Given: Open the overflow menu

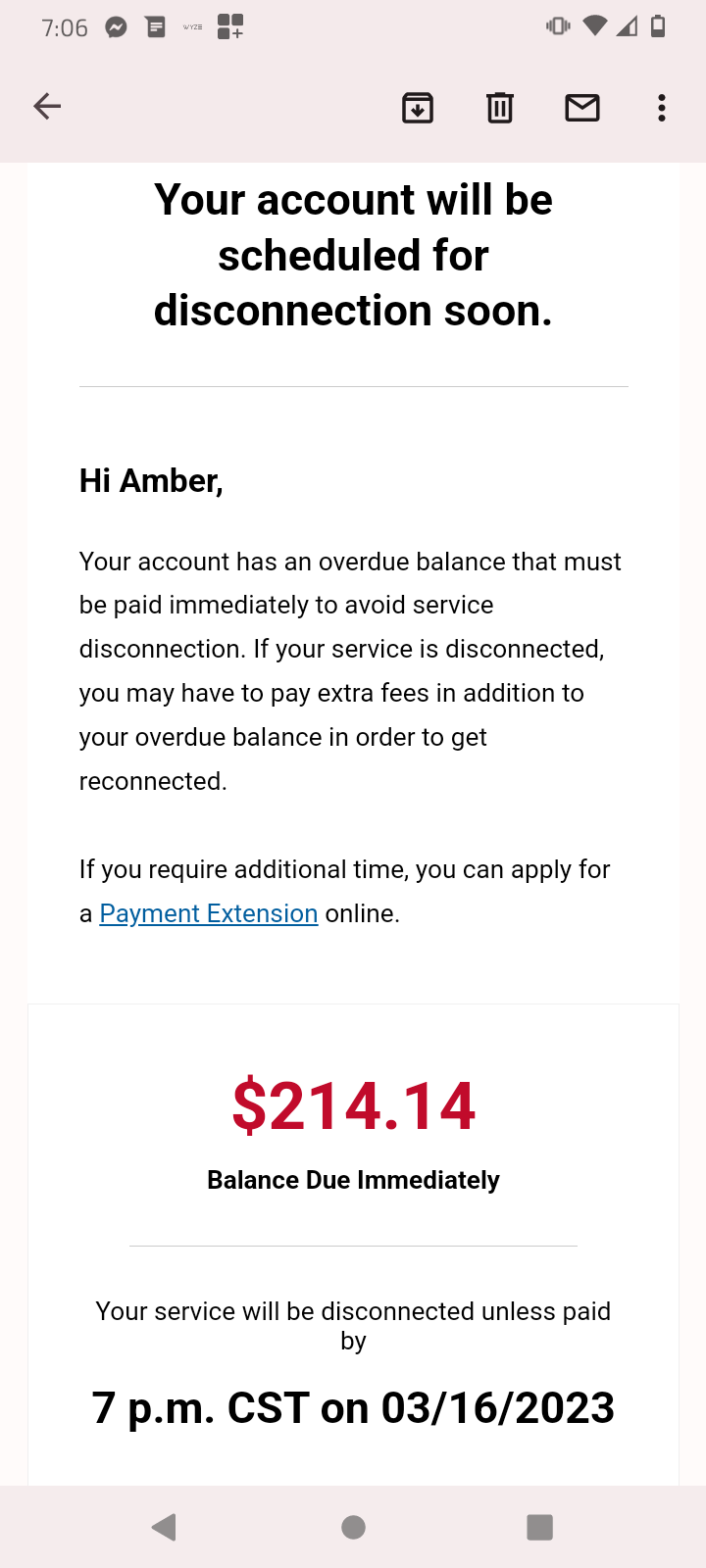Looking at the screenshot, I should pos(662,108).
